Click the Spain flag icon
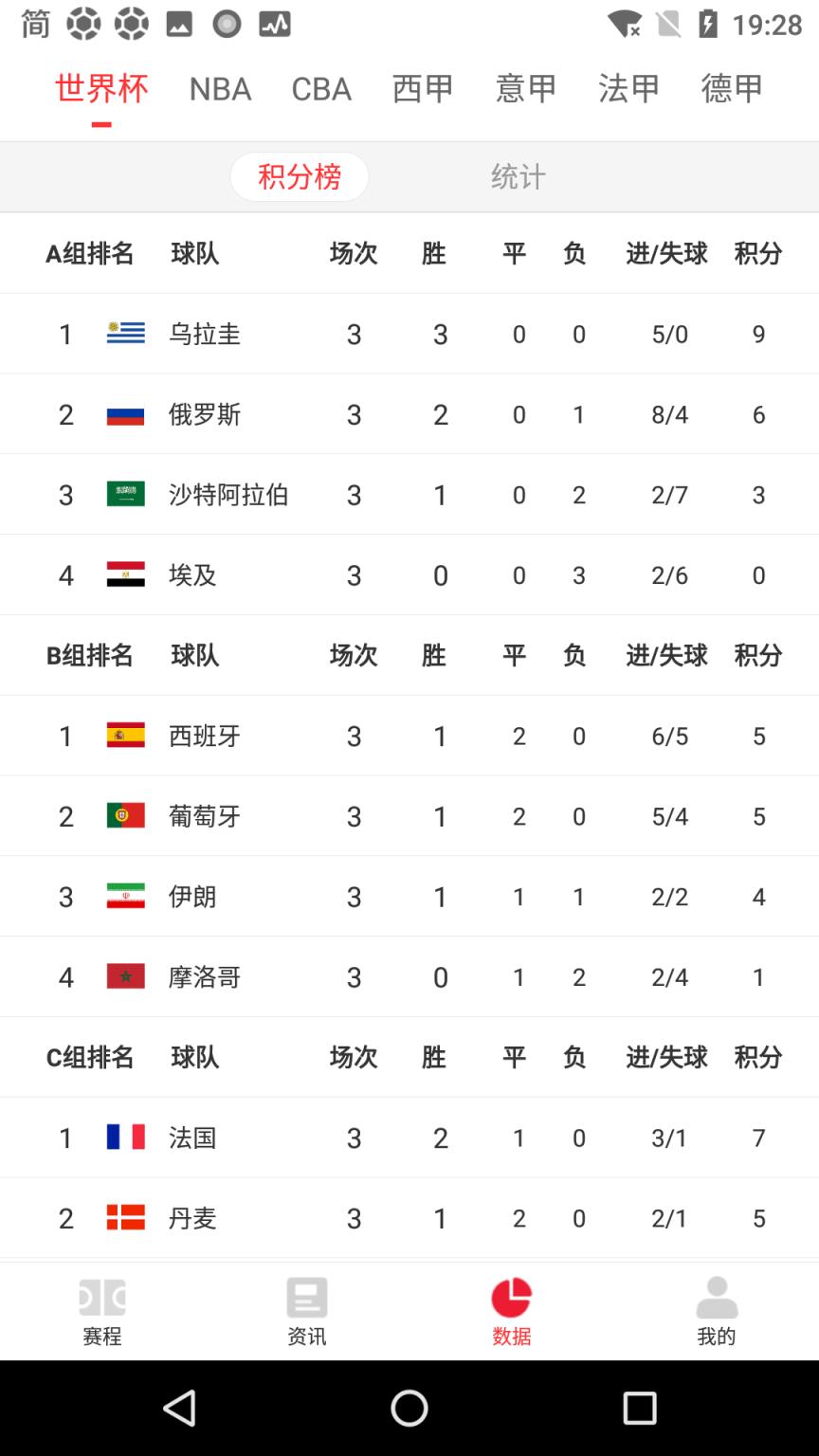The image size is (819, 1456). coord(125,736)
